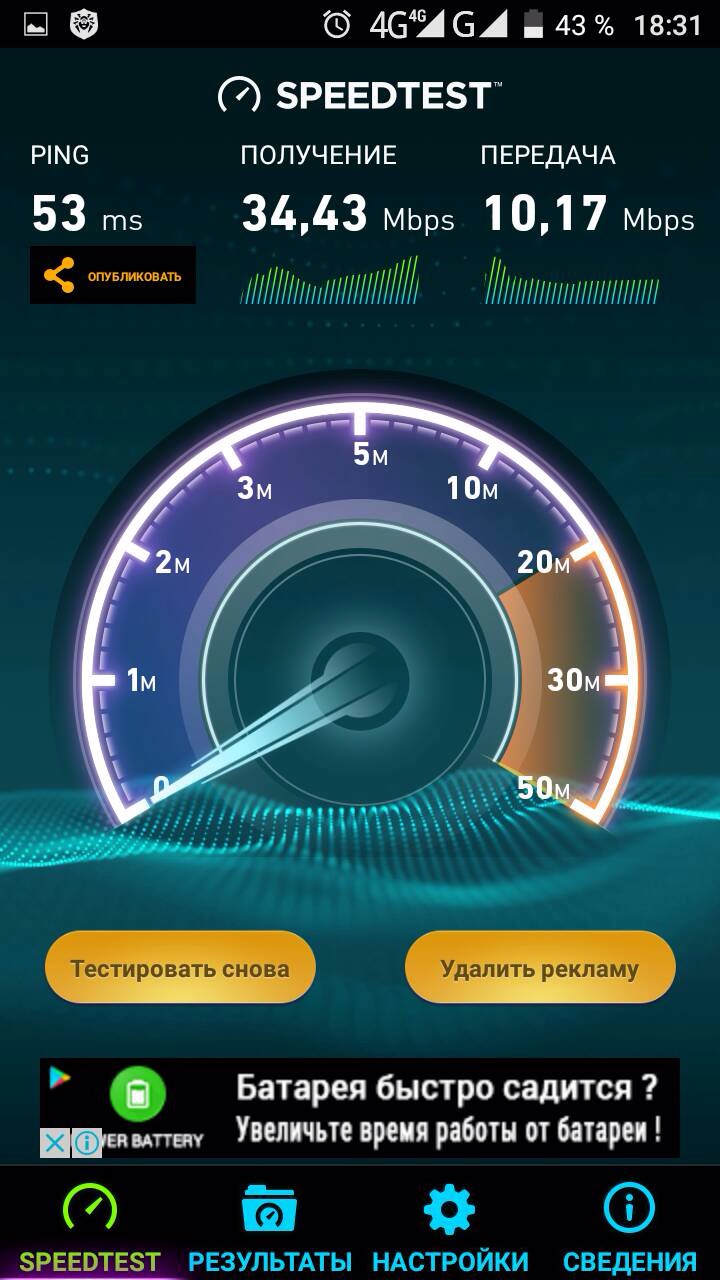Tap Тестировать снова to rerun test

[x=180, y=968]
